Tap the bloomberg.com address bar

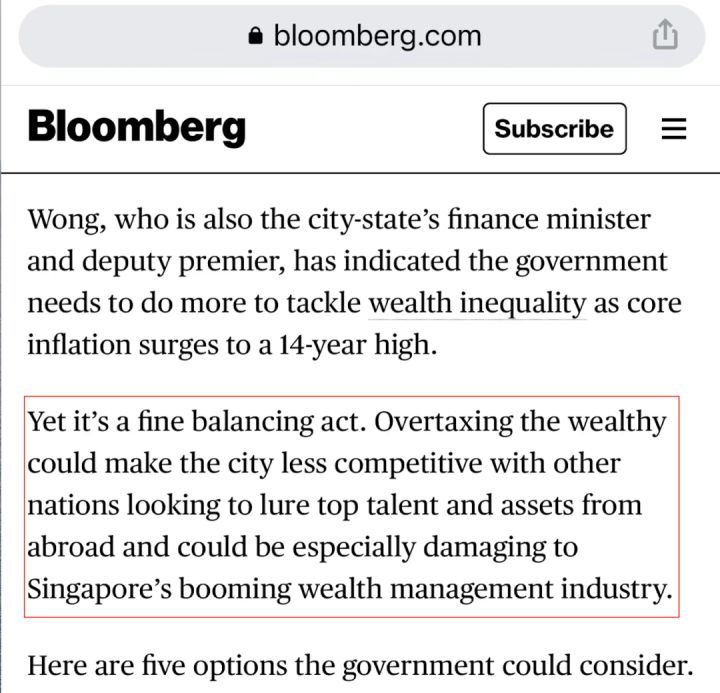(363, 37)
